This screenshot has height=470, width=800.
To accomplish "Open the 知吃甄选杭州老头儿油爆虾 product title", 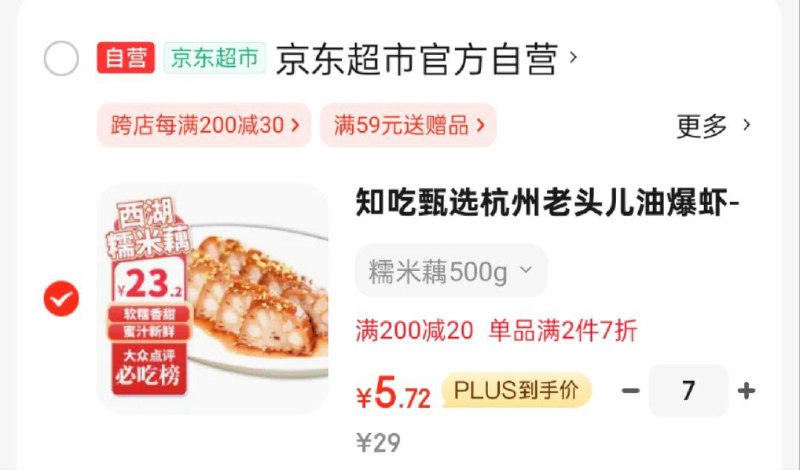I will click(x=548, y=205).
